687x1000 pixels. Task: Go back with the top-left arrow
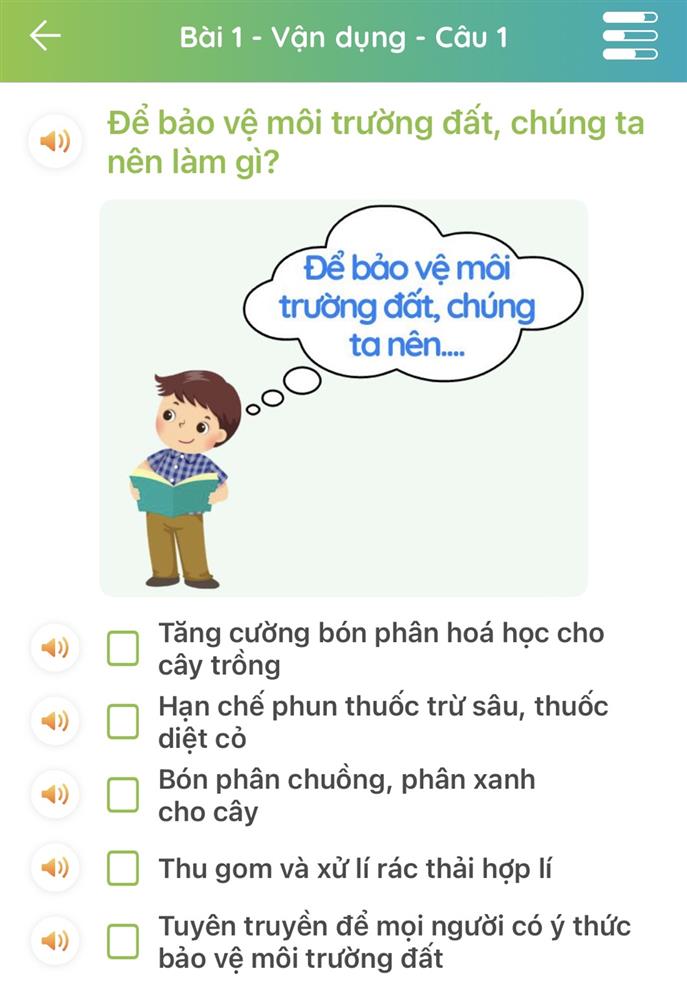pyautogui.click(x=45, y=36)
